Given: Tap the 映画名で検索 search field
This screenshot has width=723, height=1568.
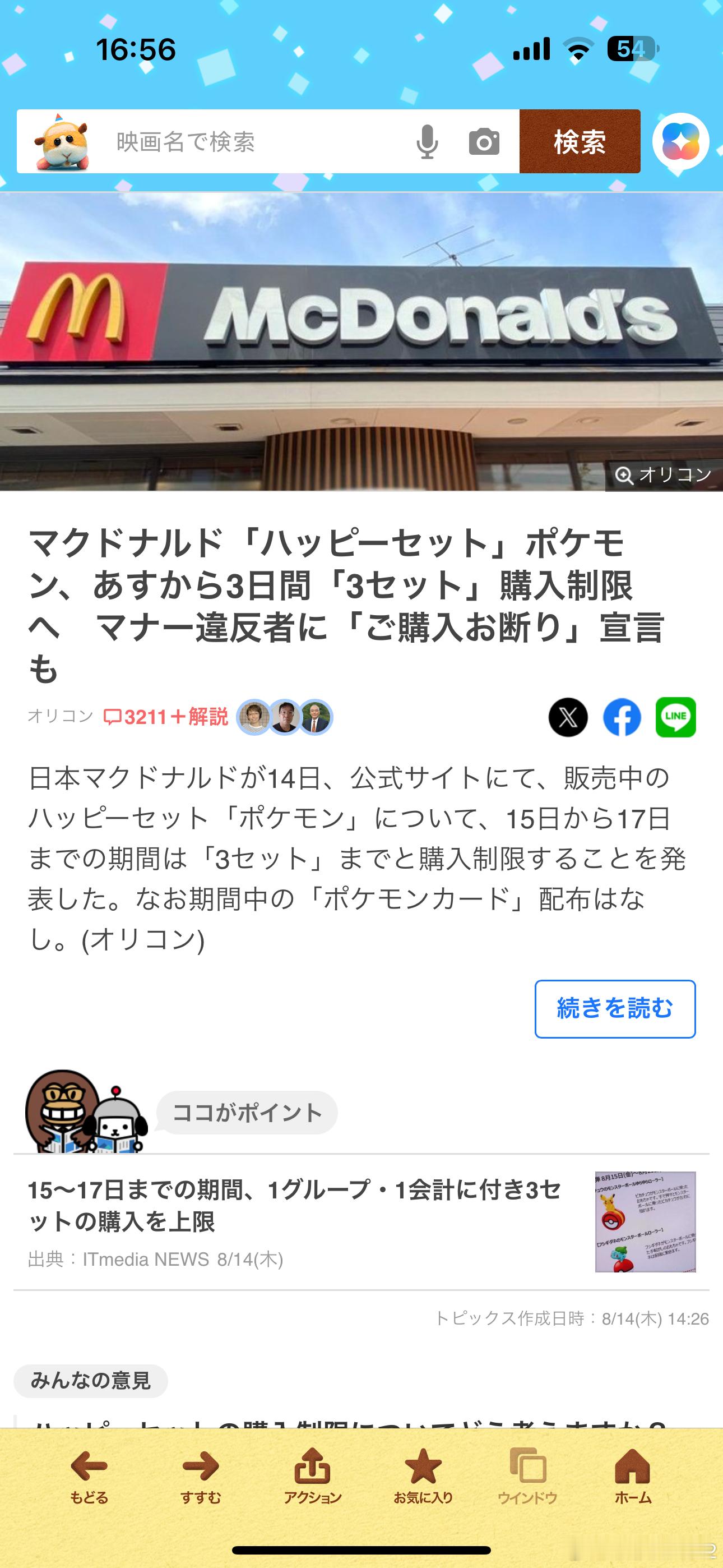Looking at the screenshot, I should [x=249, y=142].
